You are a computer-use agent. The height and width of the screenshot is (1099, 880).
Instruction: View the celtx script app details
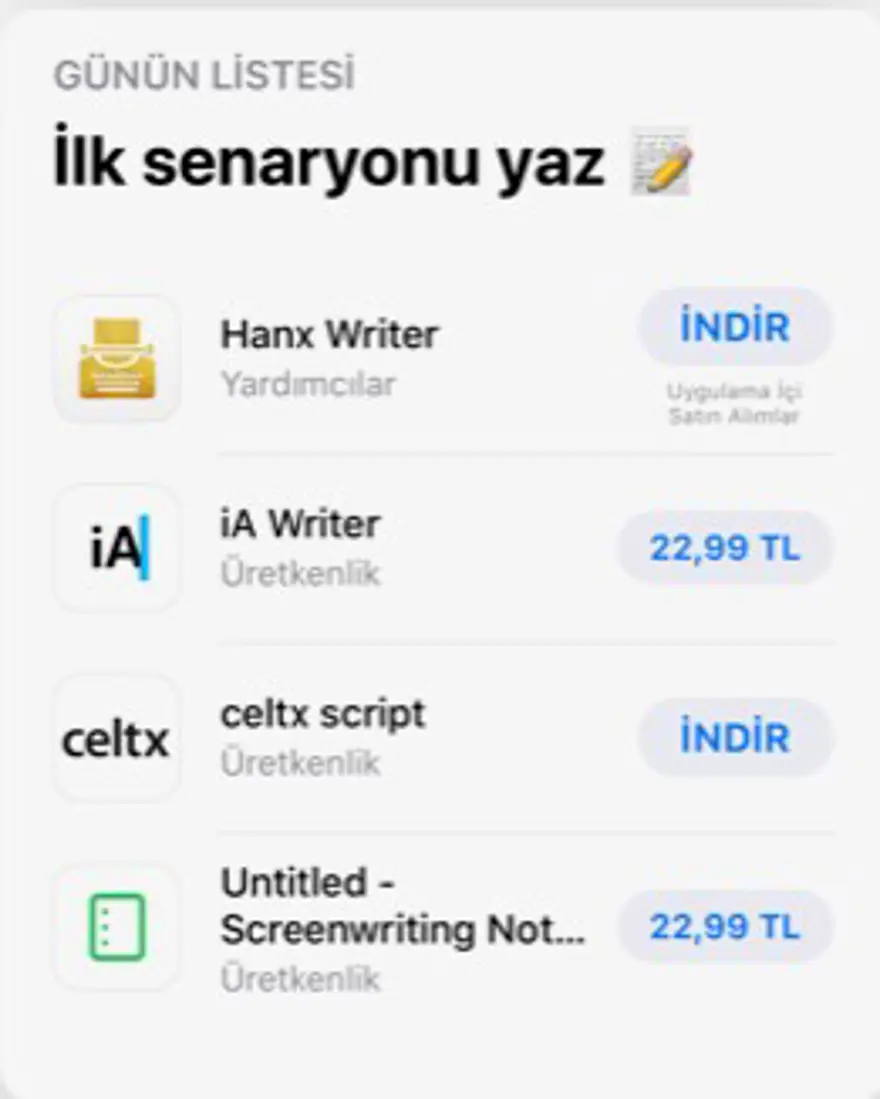pyautogui.click(x=322, y=714)
